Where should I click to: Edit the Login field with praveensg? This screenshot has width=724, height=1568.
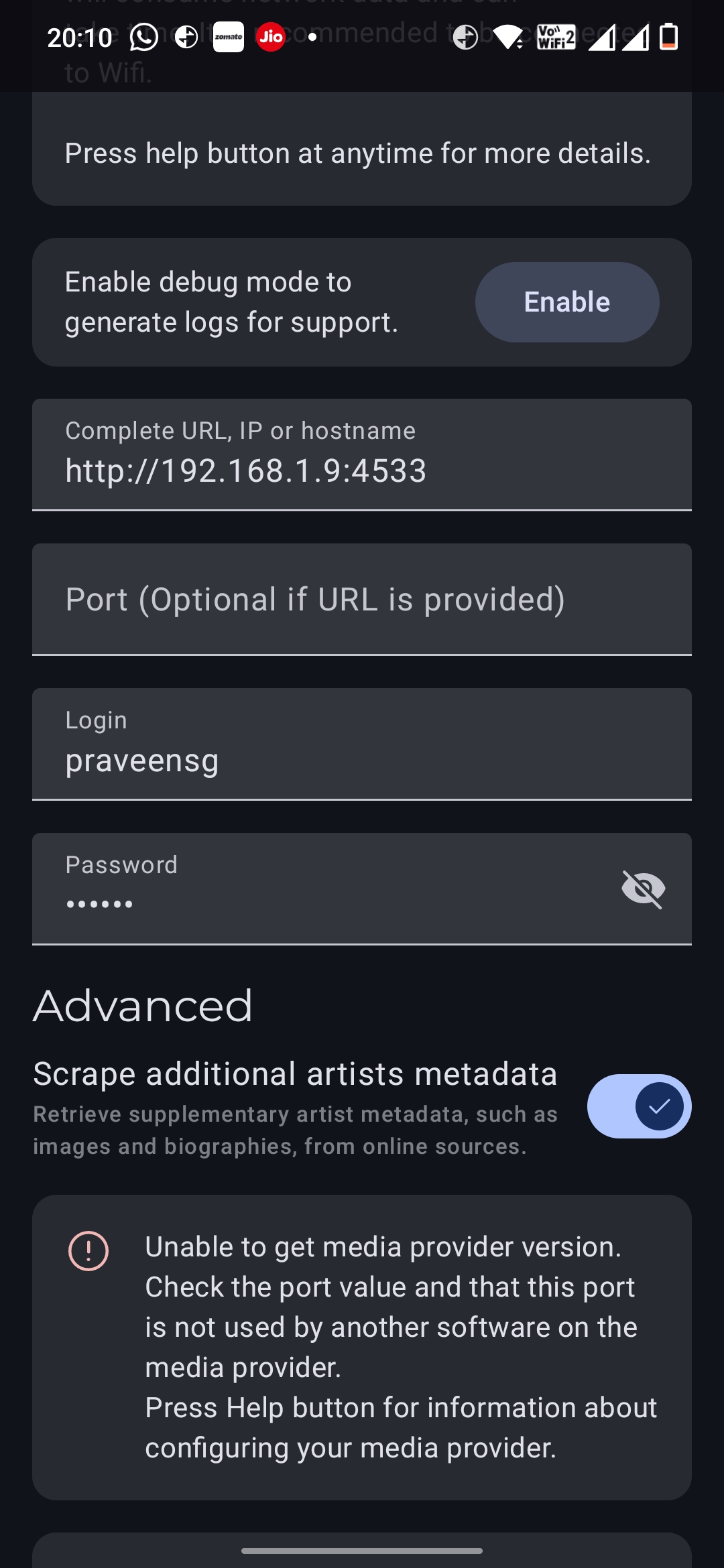coord(362,744)
